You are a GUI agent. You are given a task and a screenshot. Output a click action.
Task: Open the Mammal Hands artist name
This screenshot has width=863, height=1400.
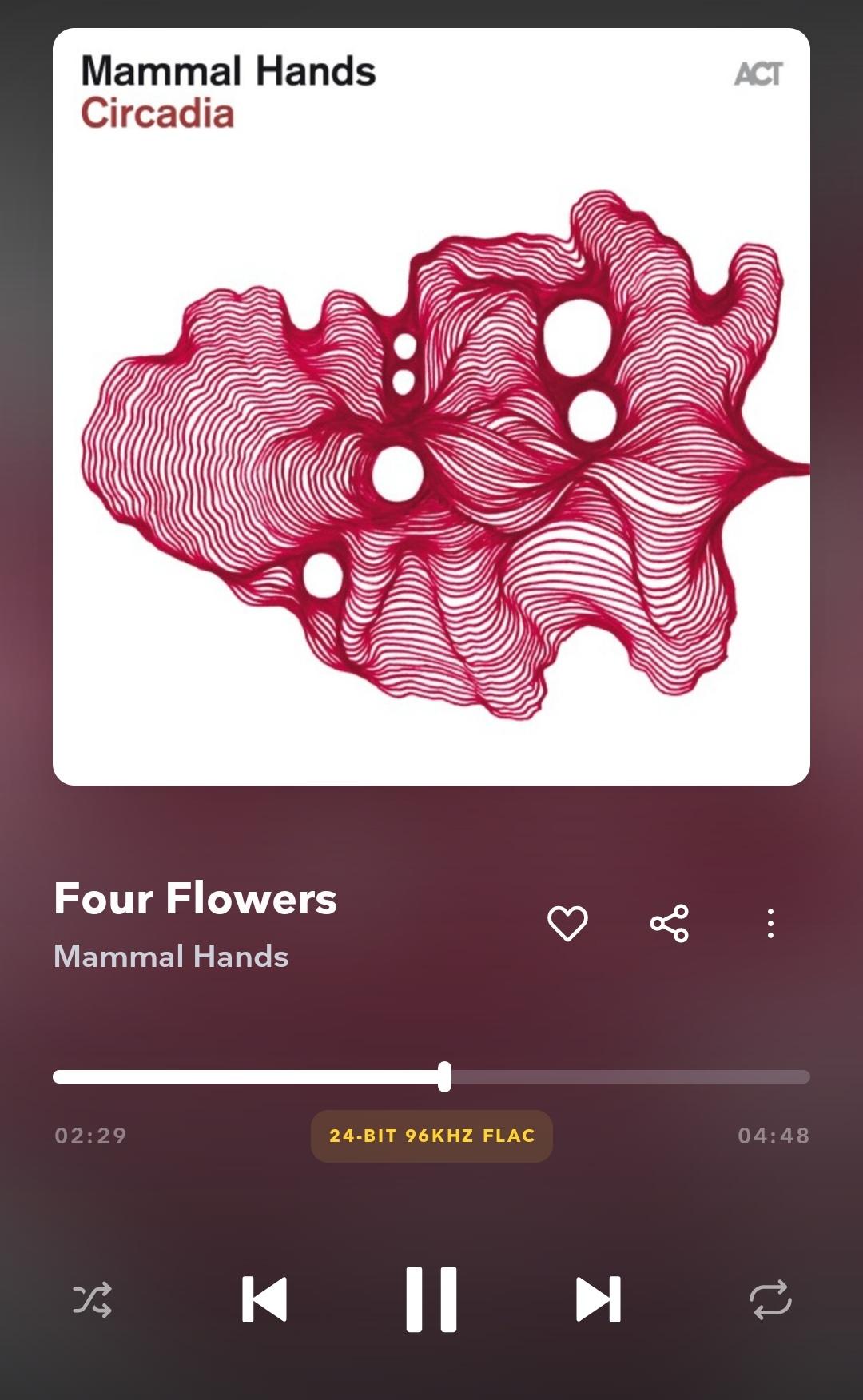[171, 957]
